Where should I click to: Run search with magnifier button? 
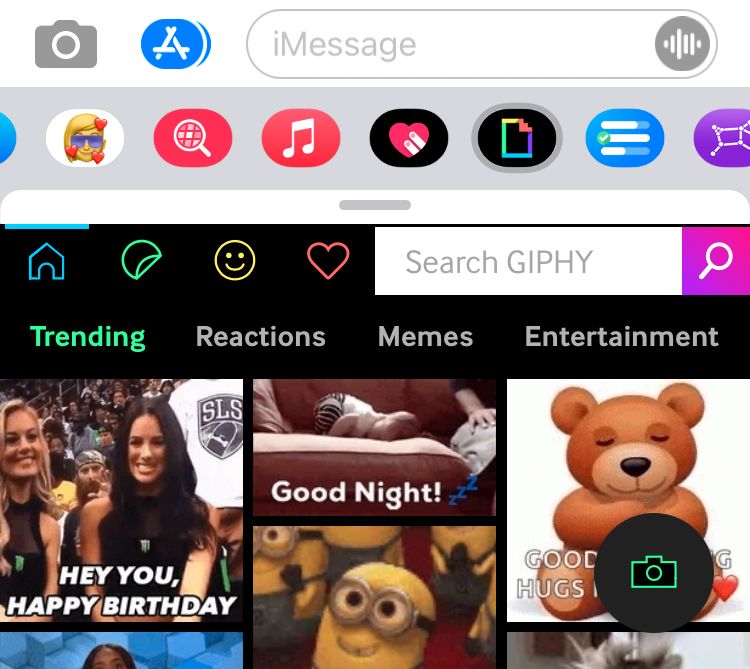point(716,262)
